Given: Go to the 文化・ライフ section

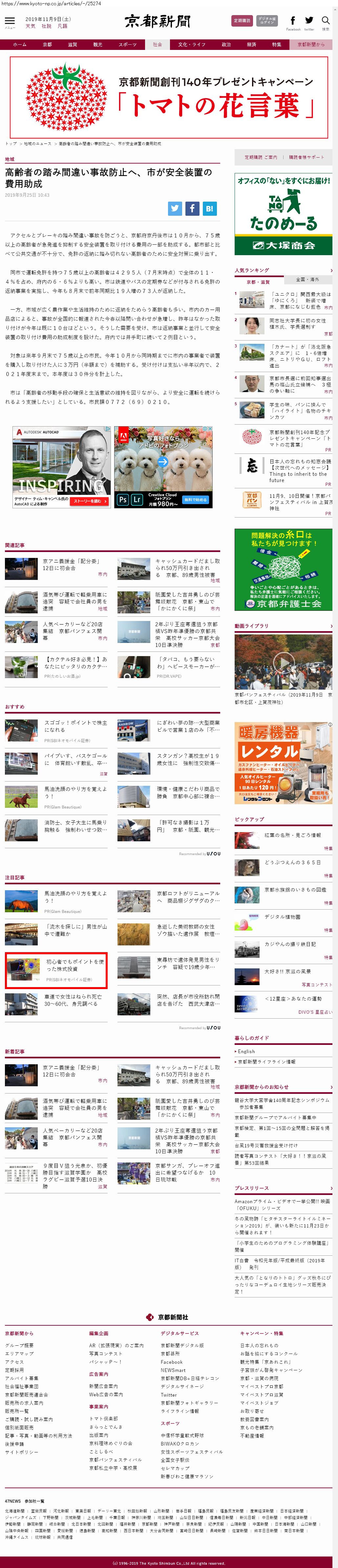Looking at the screenshot, I should [192, 44].
